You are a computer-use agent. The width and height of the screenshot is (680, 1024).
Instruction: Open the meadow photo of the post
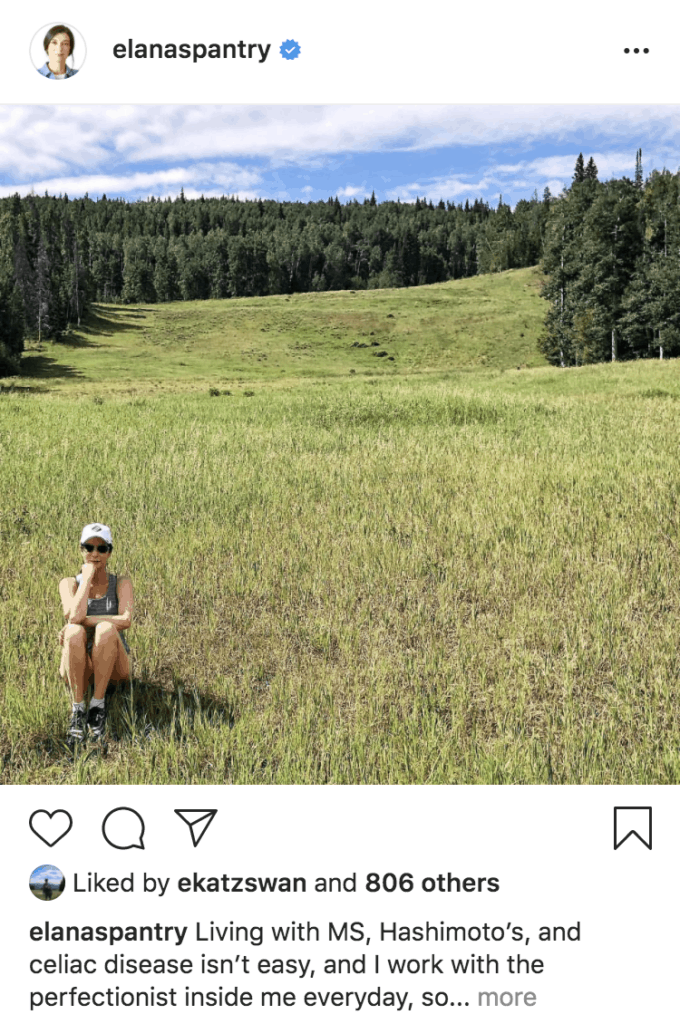click(x=340, y=444)
